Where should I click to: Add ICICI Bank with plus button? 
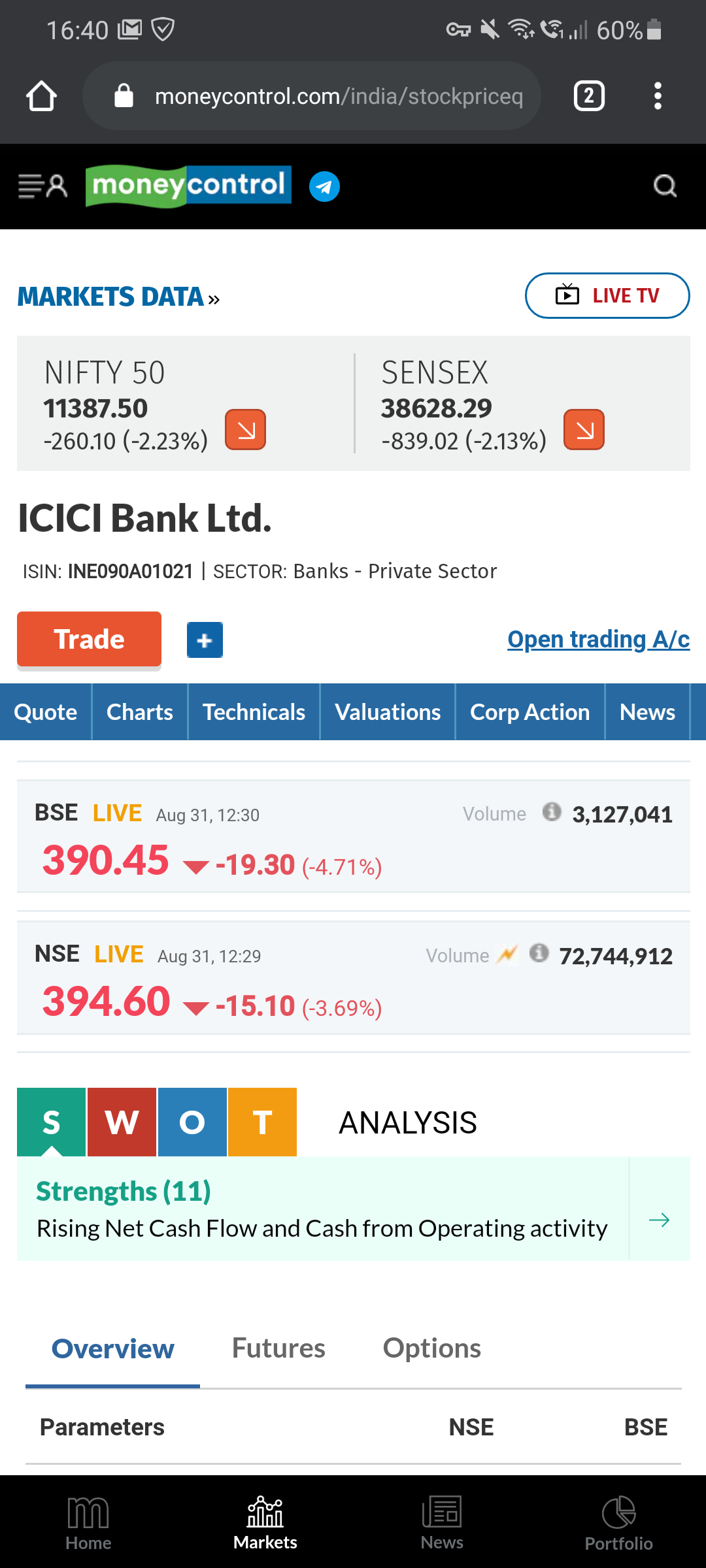(x=205, y=640)
